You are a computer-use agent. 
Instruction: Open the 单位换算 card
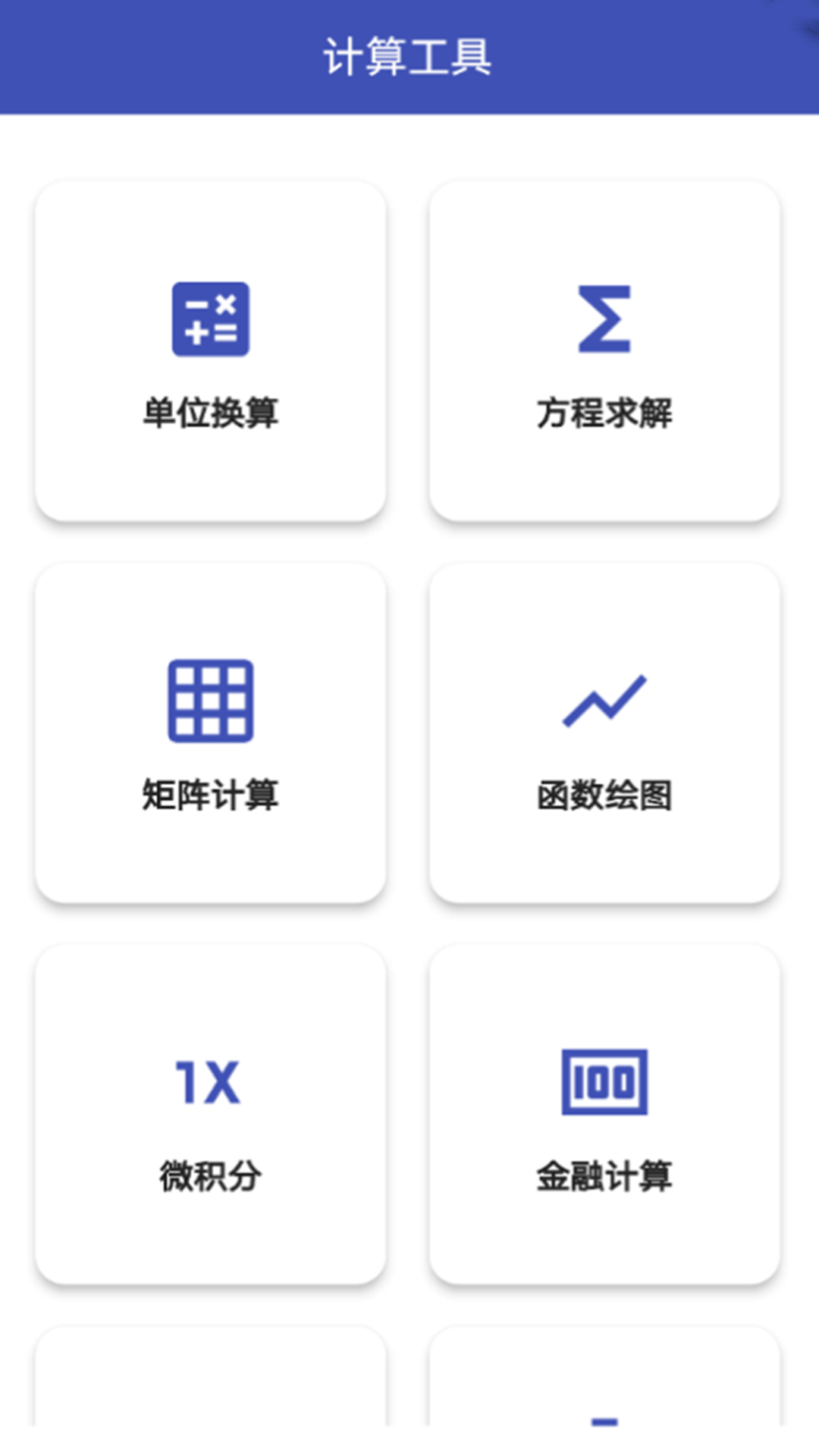211,350
